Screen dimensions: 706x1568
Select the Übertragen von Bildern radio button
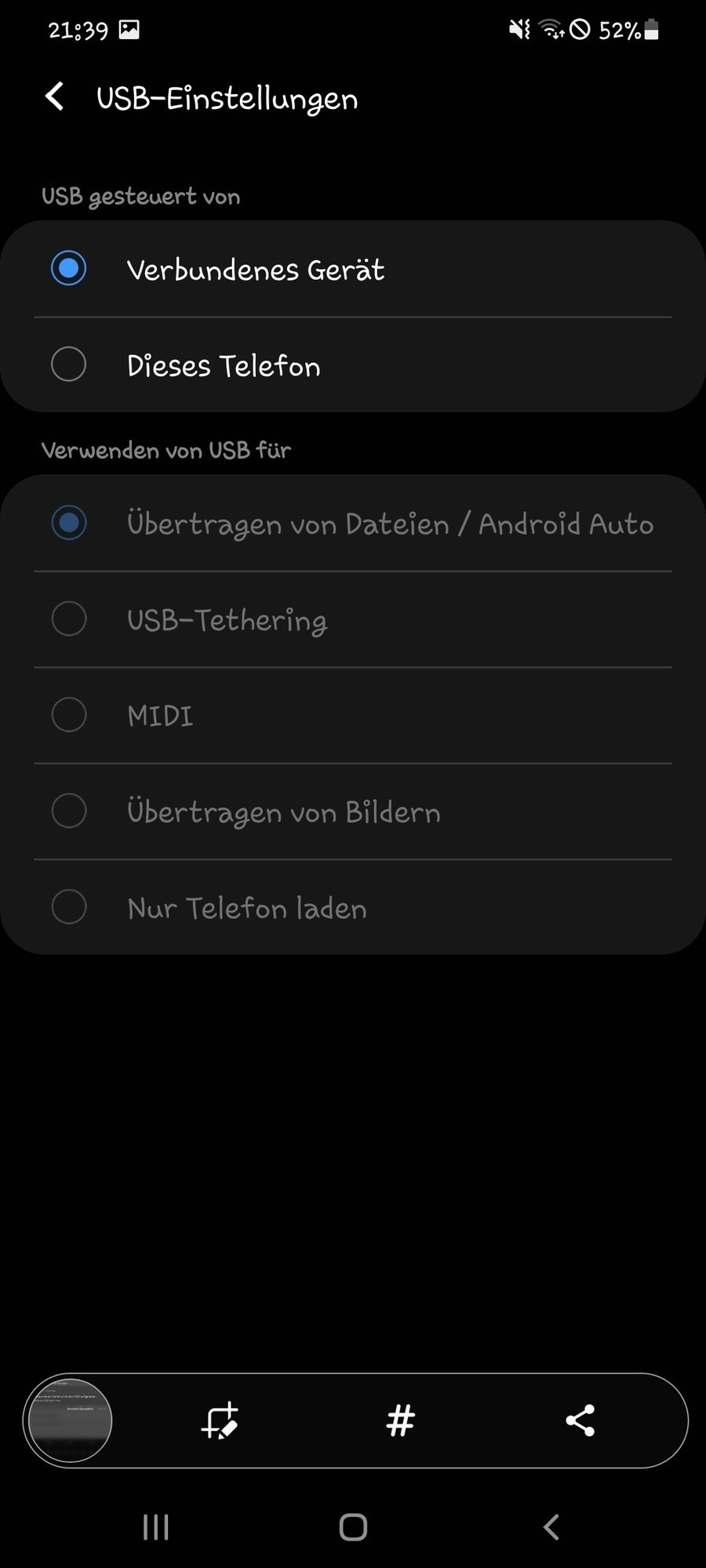coord(68,811)
